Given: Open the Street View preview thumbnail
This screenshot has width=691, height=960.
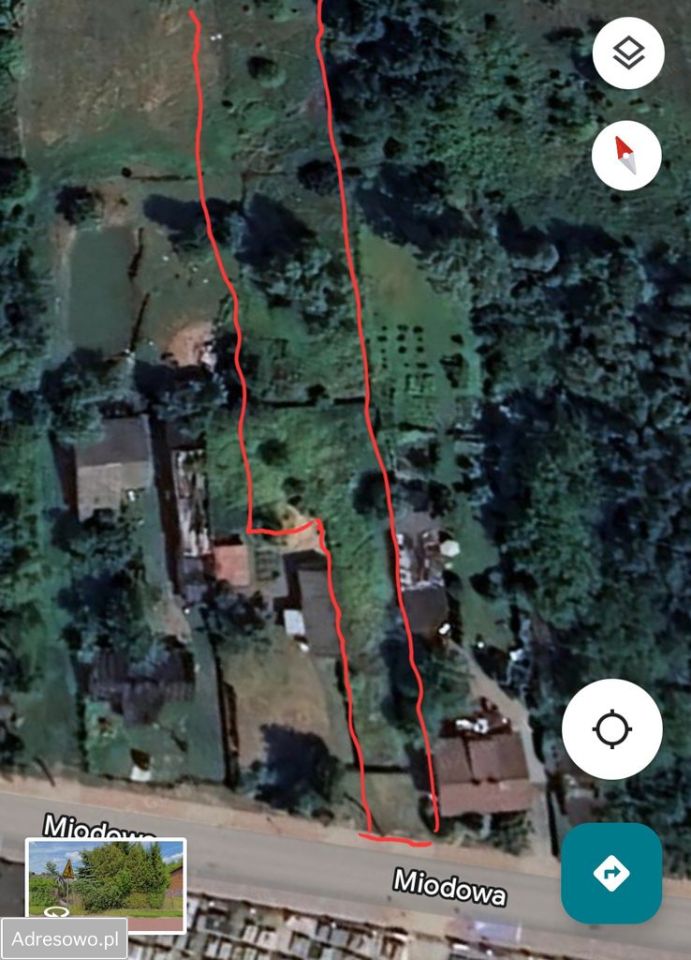Looking at the screenshot, I should click(106, 878).
